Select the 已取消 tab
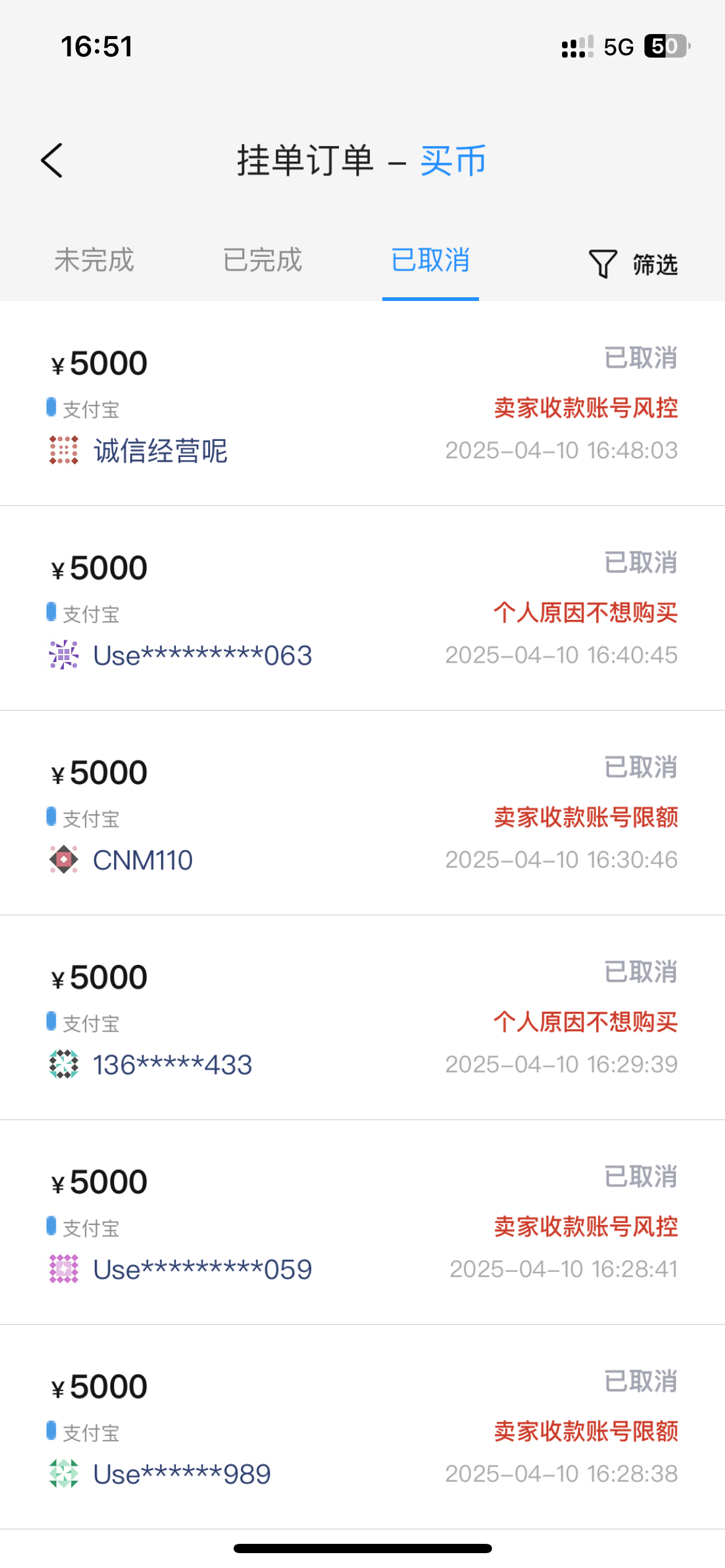The height and width of the screenshot is (1568, 725). click(431, 260)
